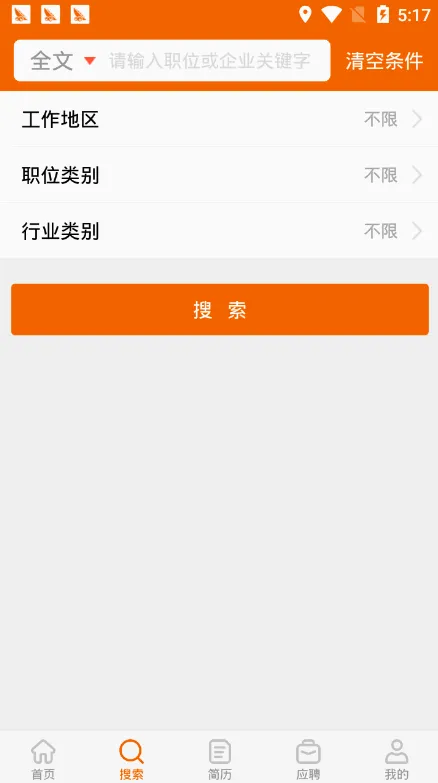The image size is (438, 783).
Task: Open the 全文 search scope dropdown
Action: click(62, 61)
